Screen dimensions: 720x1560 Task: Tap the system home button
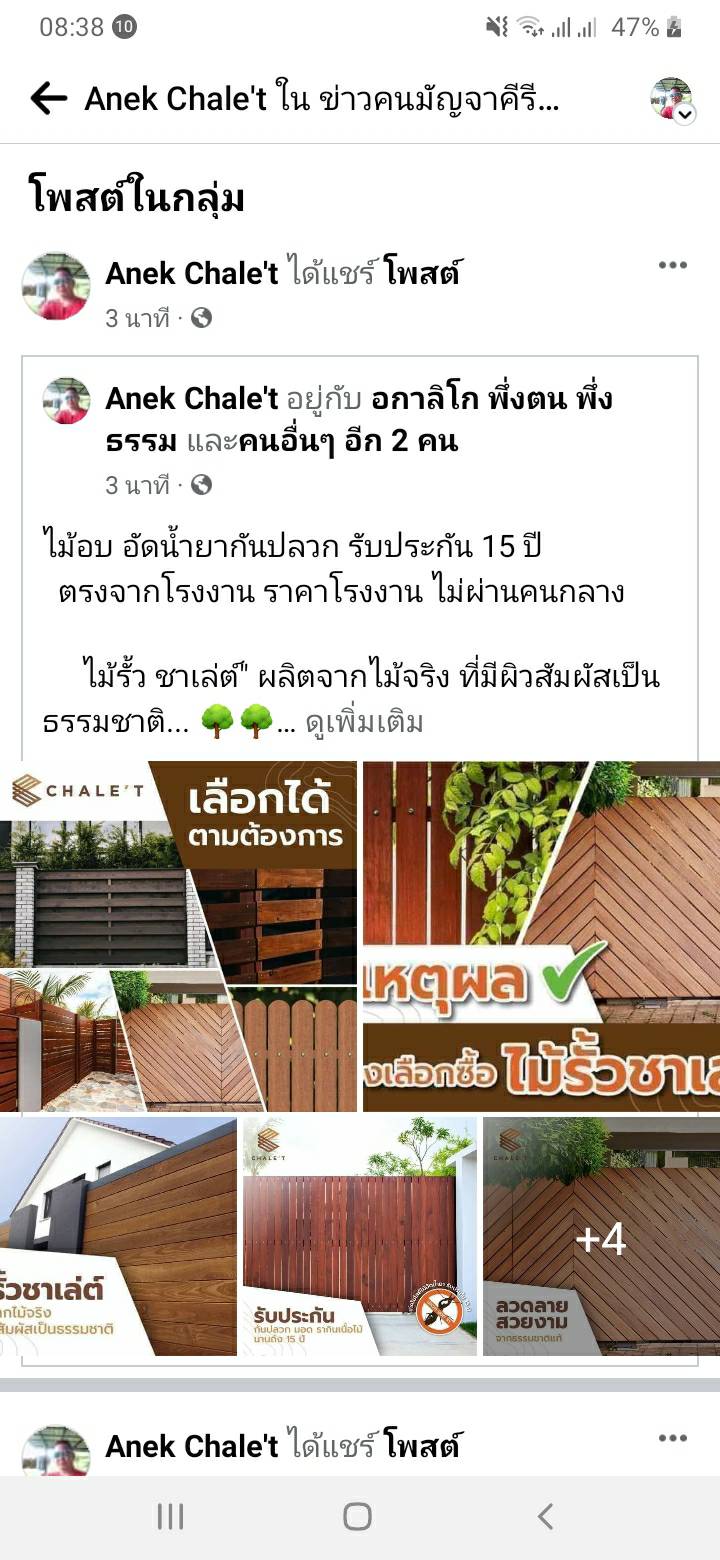click(x=357, y=1516)
